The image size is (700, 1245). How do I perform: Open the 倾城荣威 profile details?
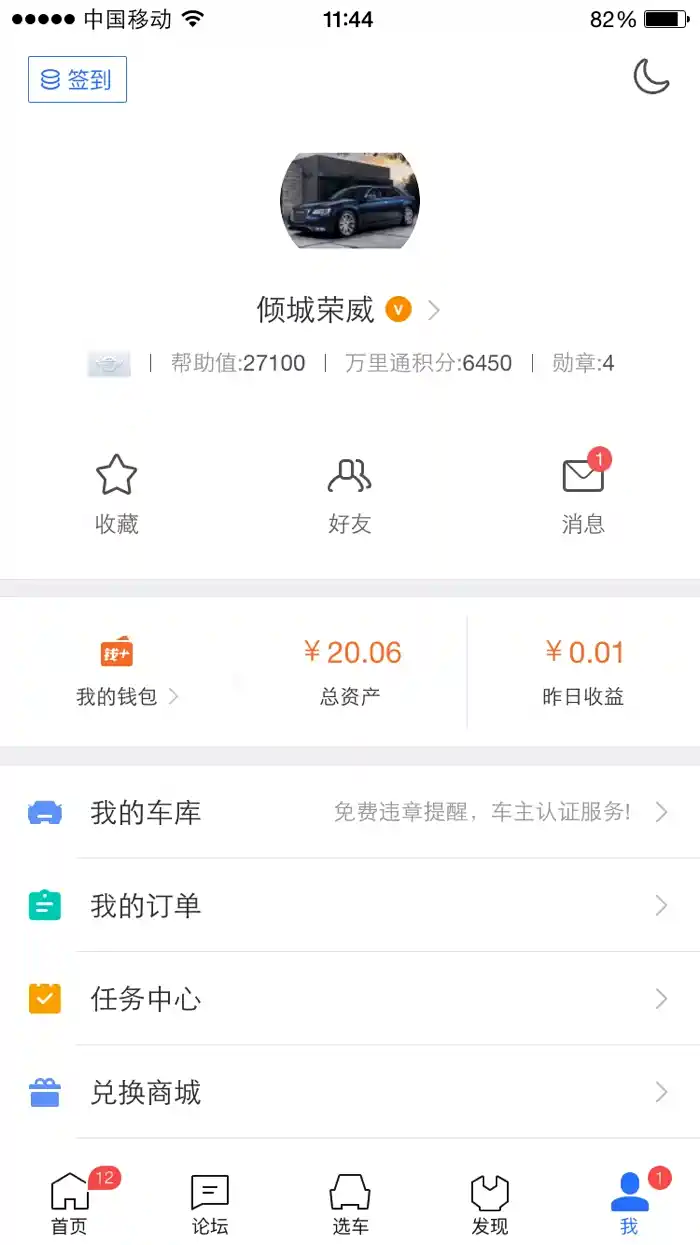pyautogui.click(x=348, y=310)
